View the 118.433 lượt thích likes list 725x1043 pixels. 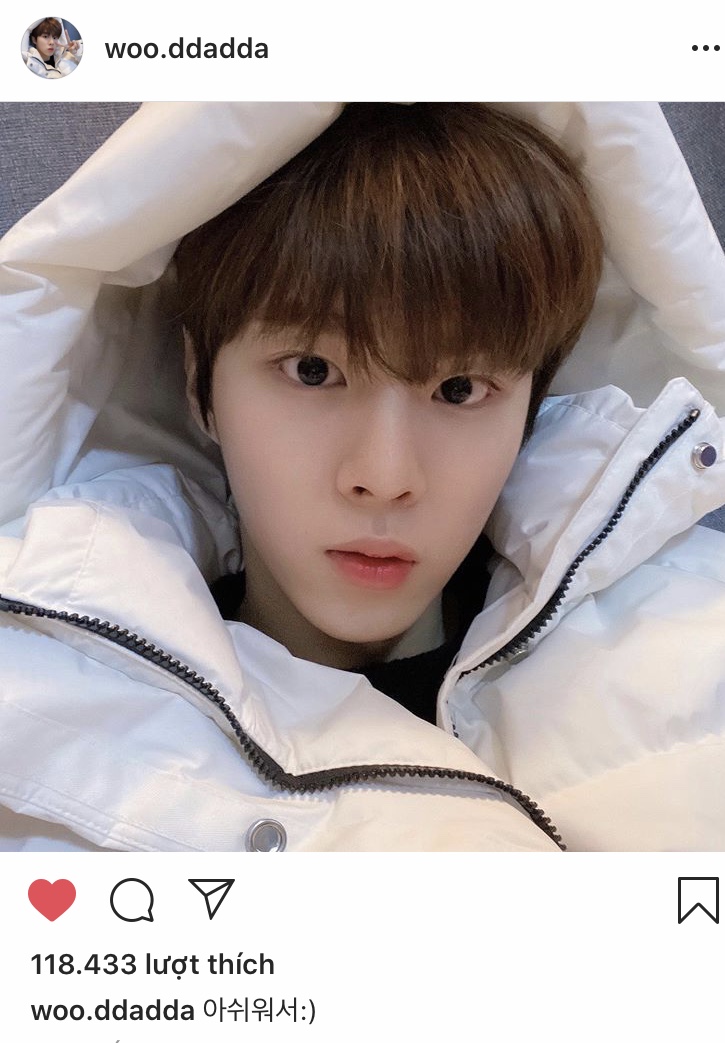coord(152,964)
